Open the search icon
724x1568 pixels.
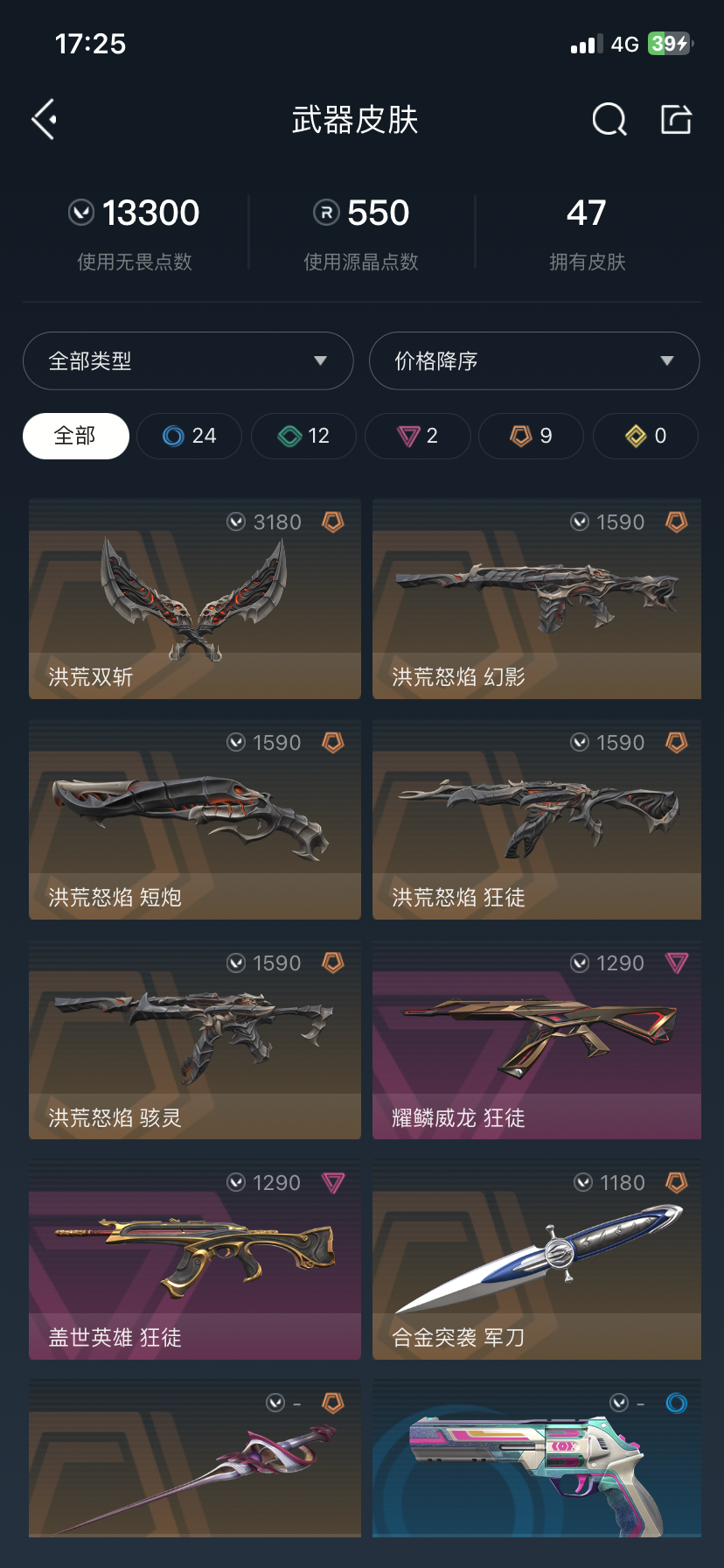(609, 119)
